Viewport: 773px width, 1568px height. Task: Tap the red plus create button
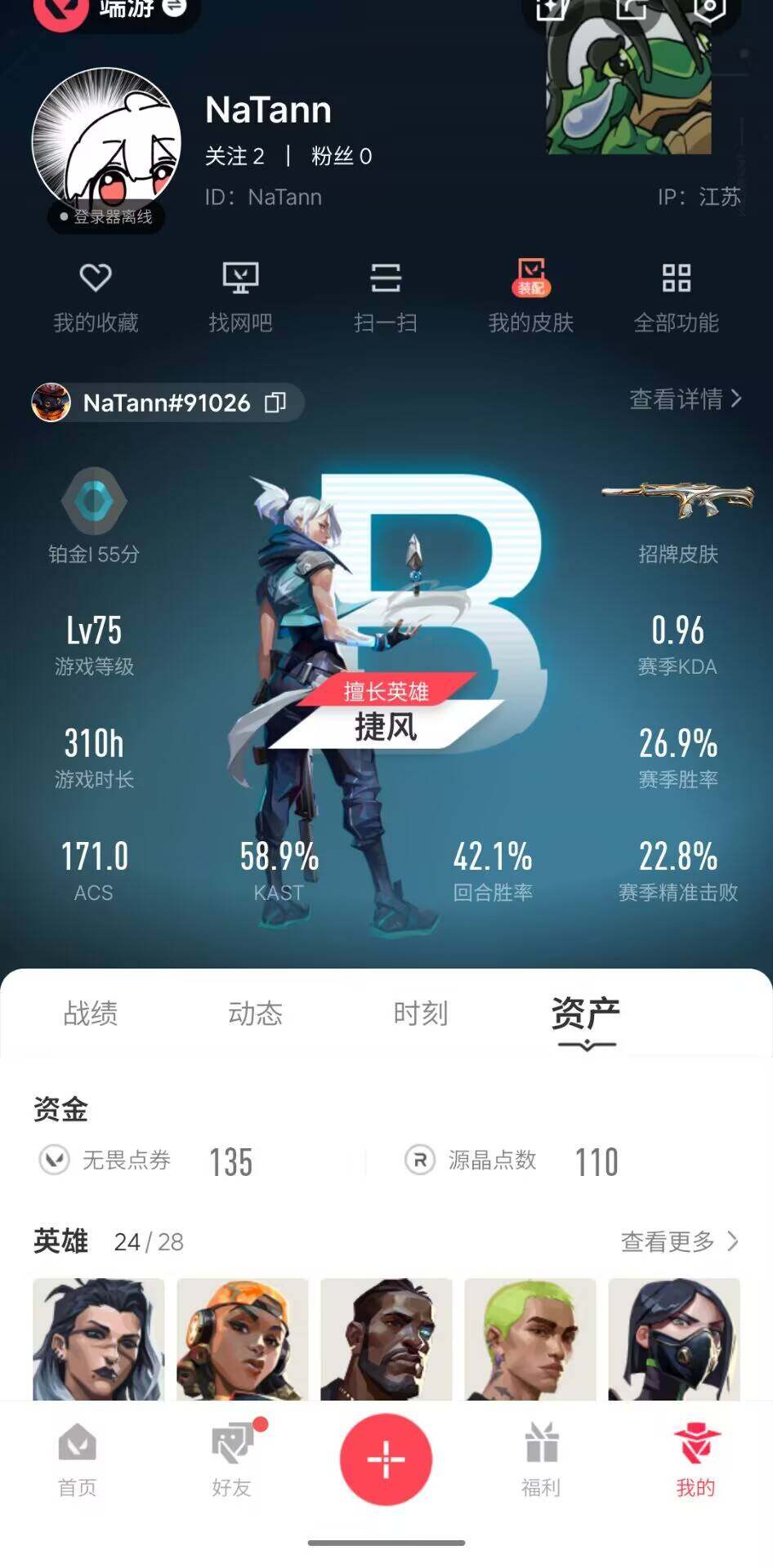(386, 1459)
